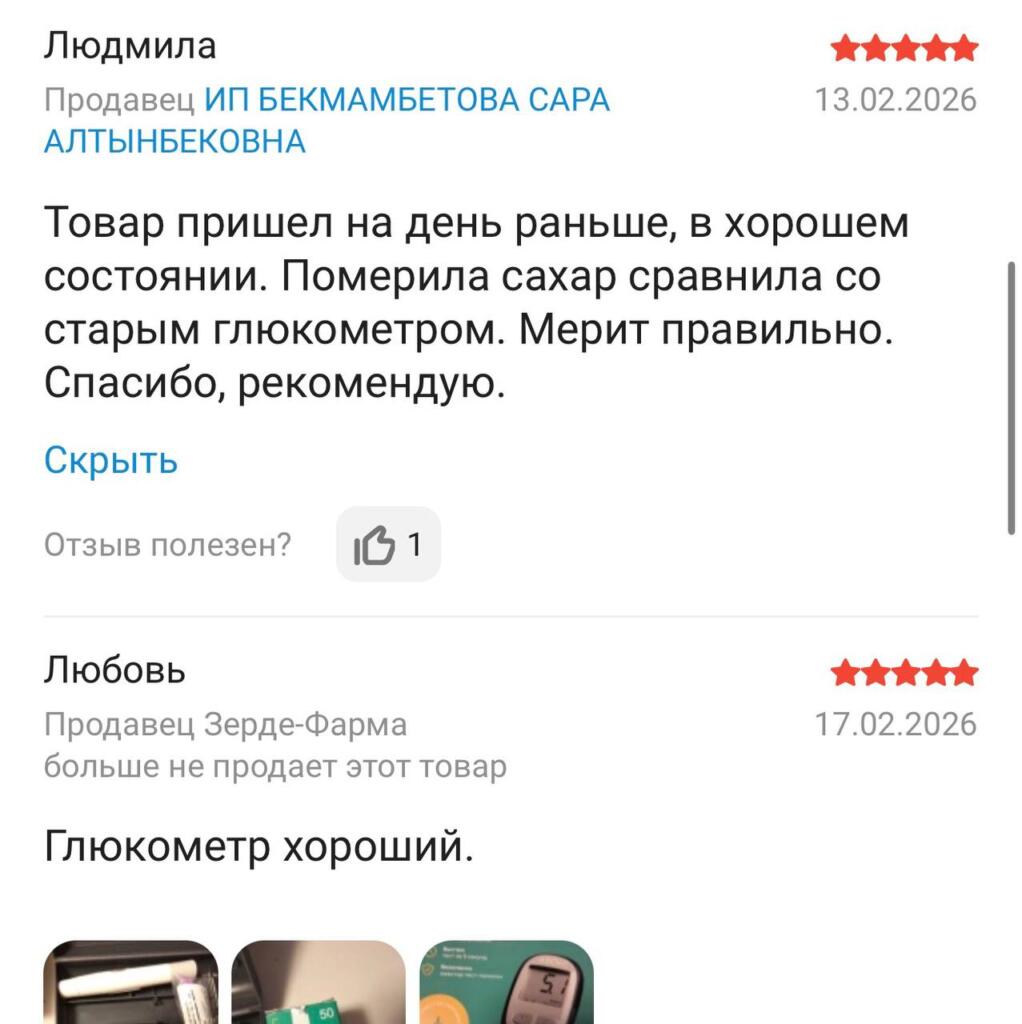Mark Людмила's review as helpful

pyautogui.click(x=388, y=545)
